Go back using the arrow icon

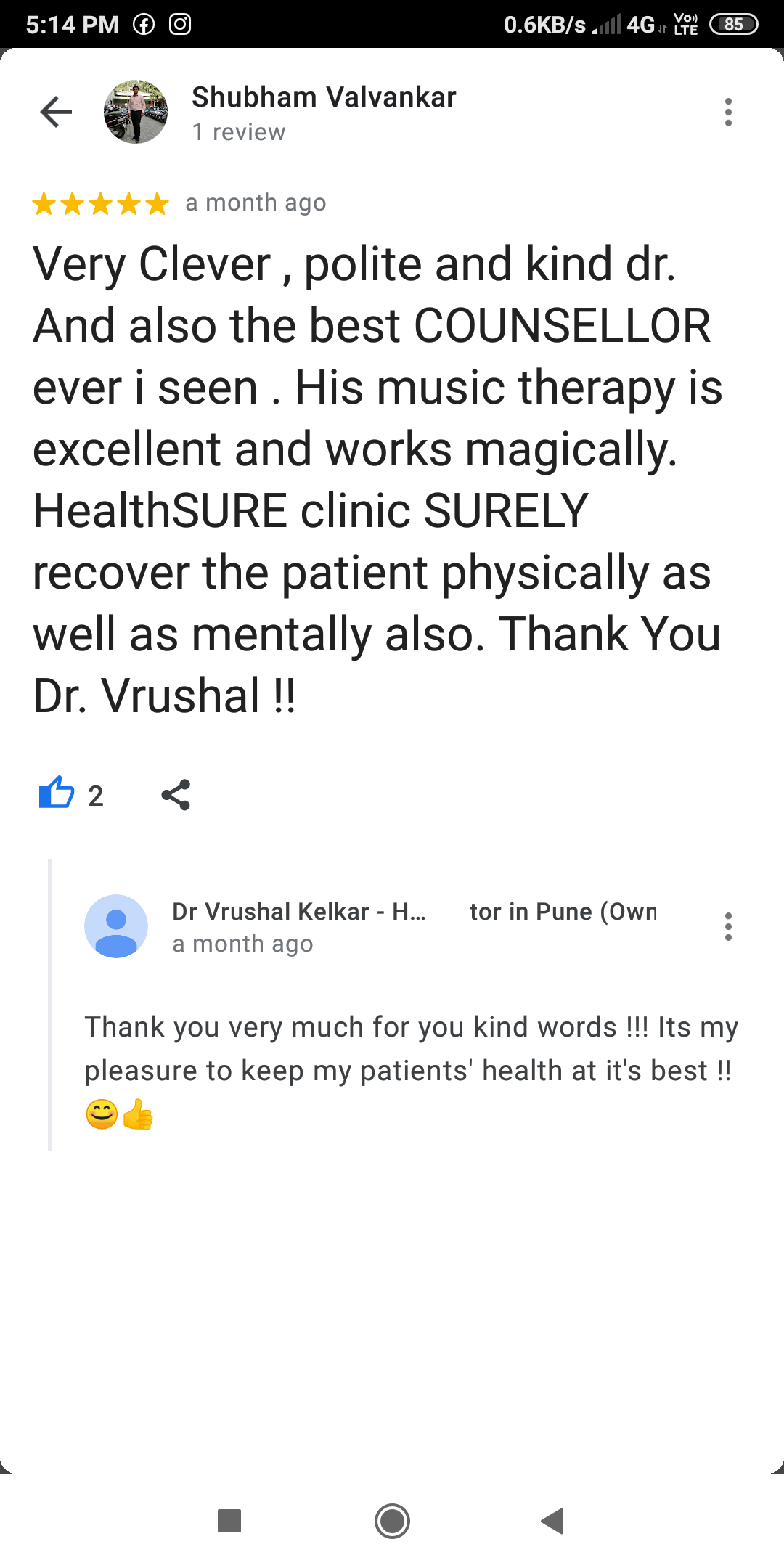coord(56,112)
